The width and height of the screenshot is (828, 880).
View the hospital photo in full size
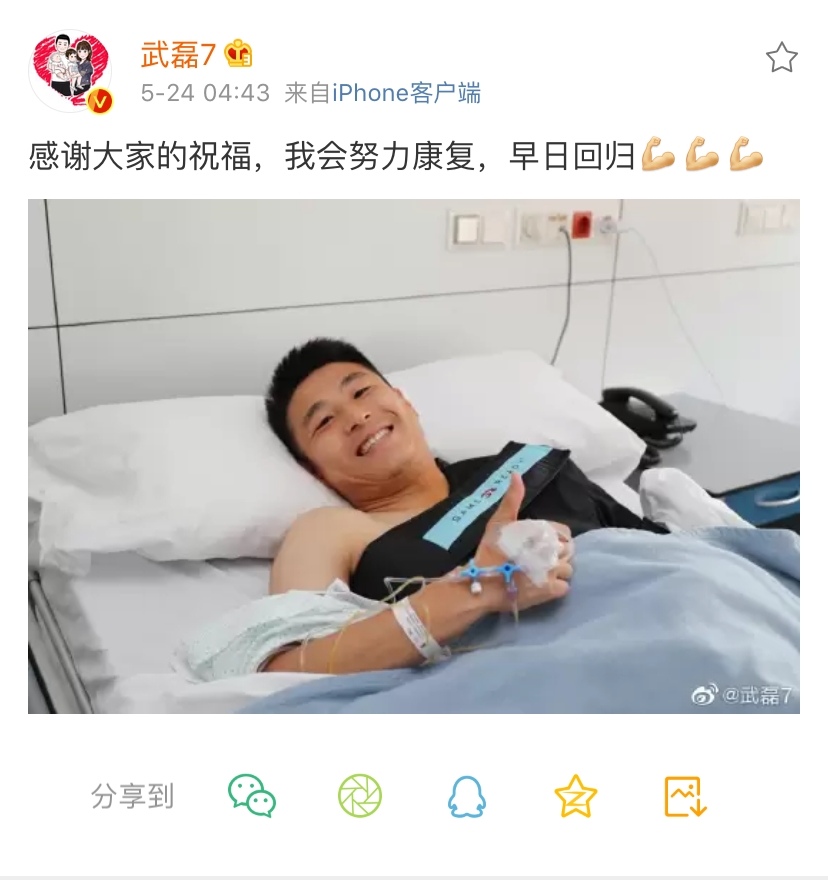click(x=413, y=456)
